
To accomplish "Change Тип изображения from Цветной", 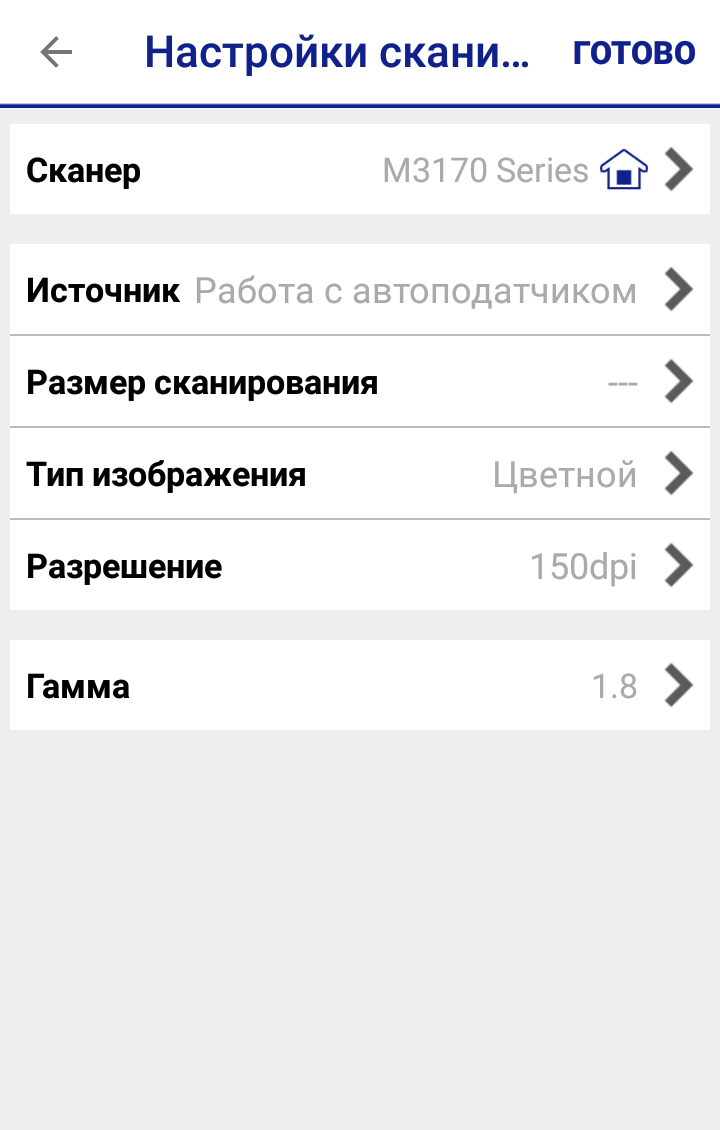I will point(360,474).
